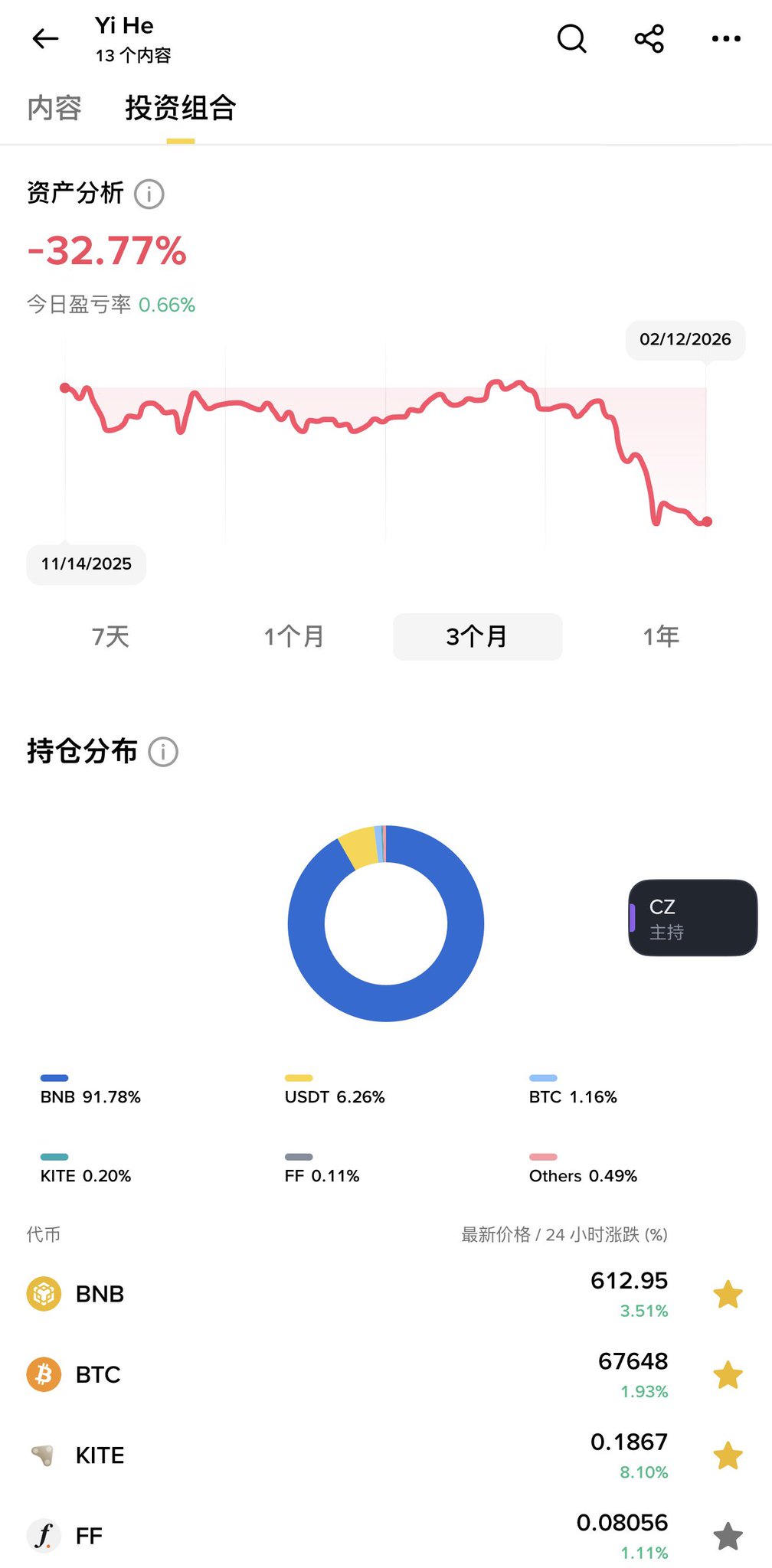Viewport: 772px width, 1568px height.
Task: Open search in the top bar
Action: [x=571, y=38]
